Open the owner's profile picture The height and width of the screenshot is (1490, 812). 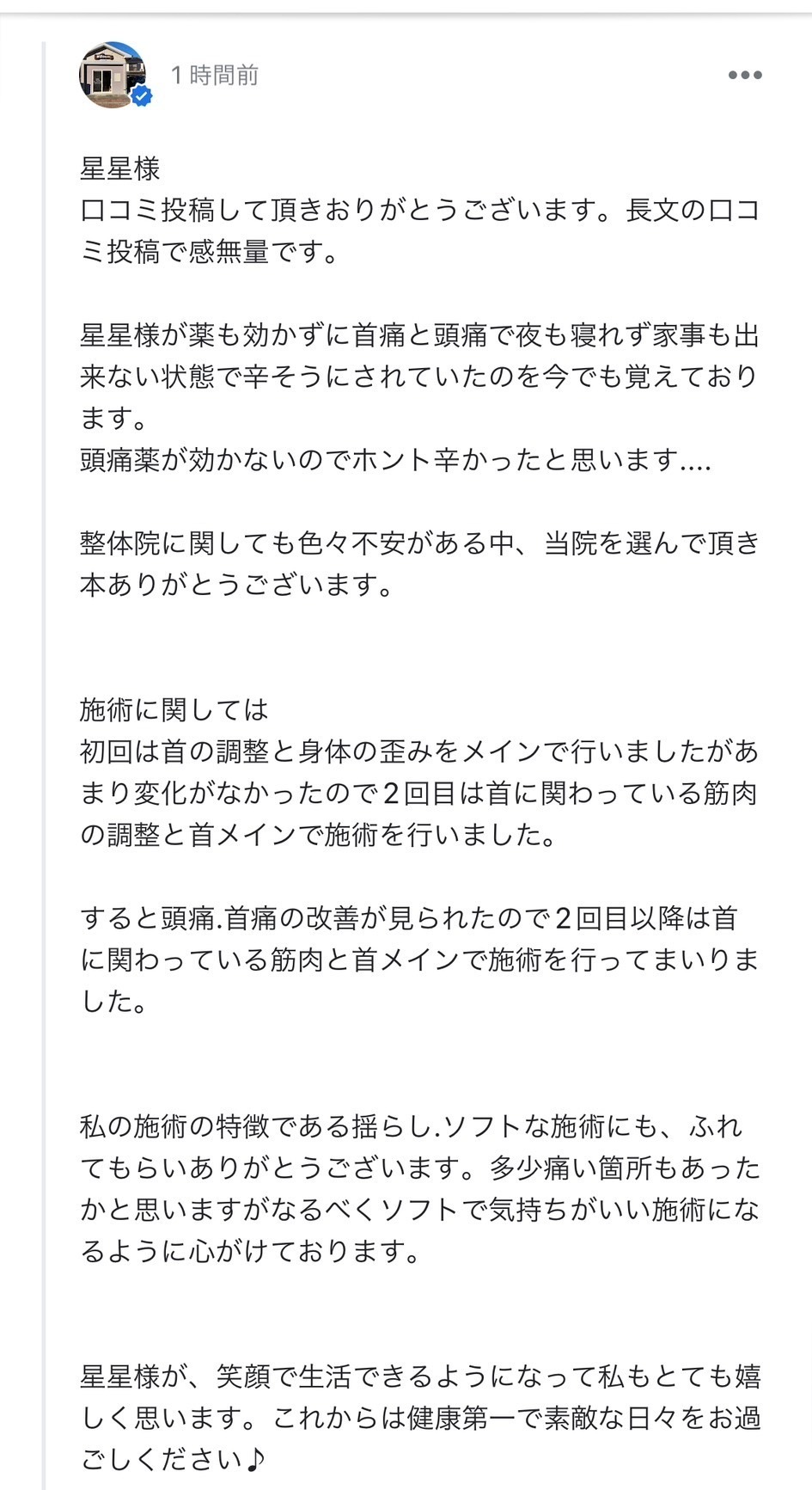click(x=113, y=75)
